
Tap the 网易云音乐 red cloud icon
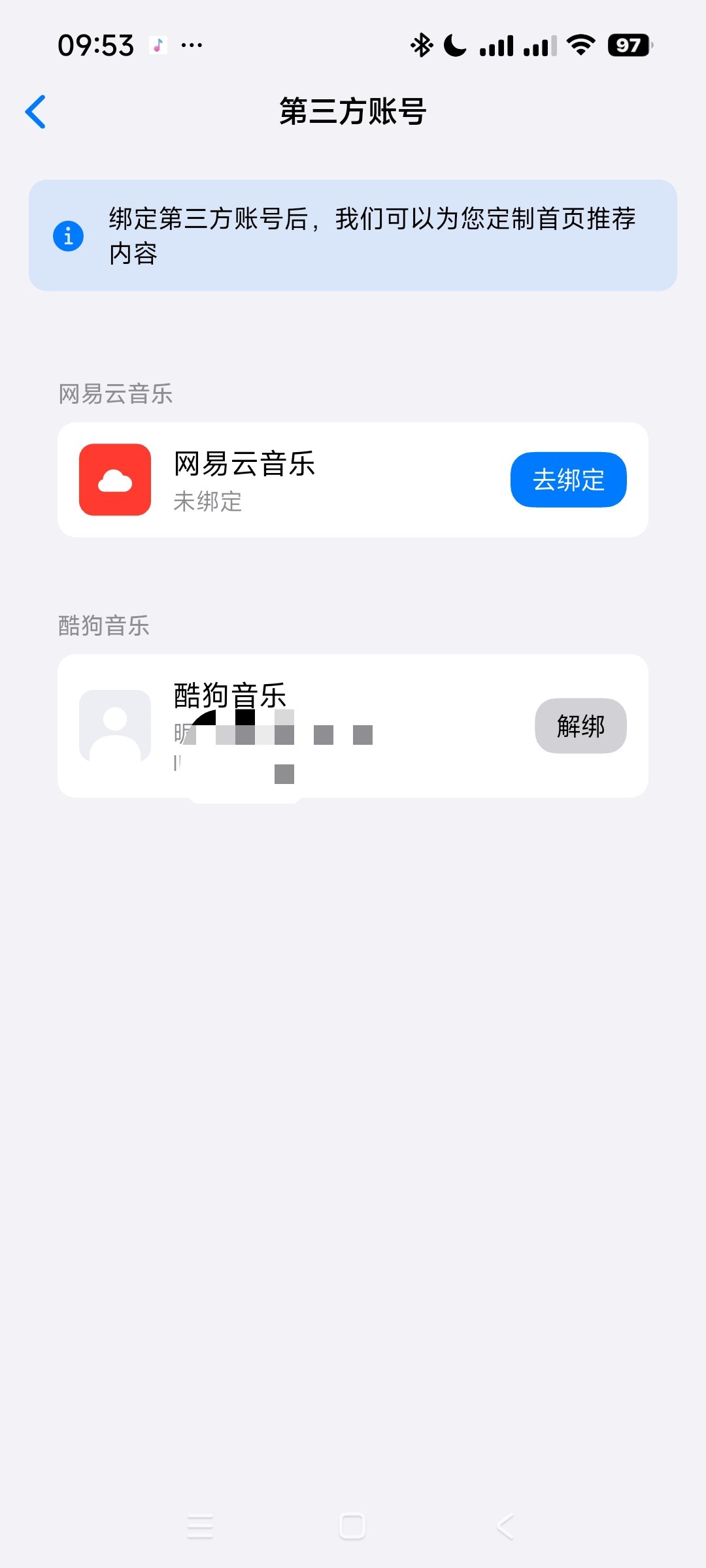click(114, 480)
